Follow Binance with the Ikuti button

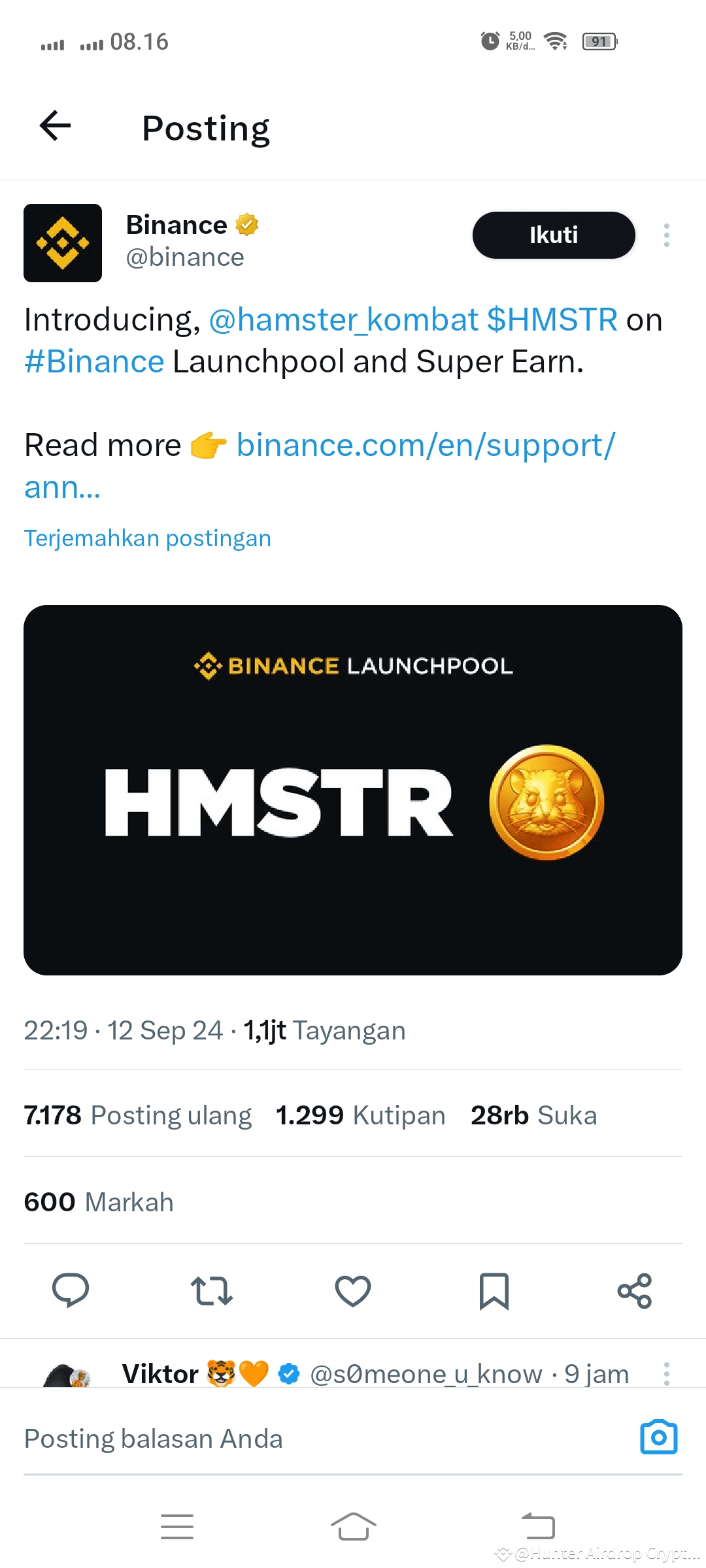coord(553,235)
